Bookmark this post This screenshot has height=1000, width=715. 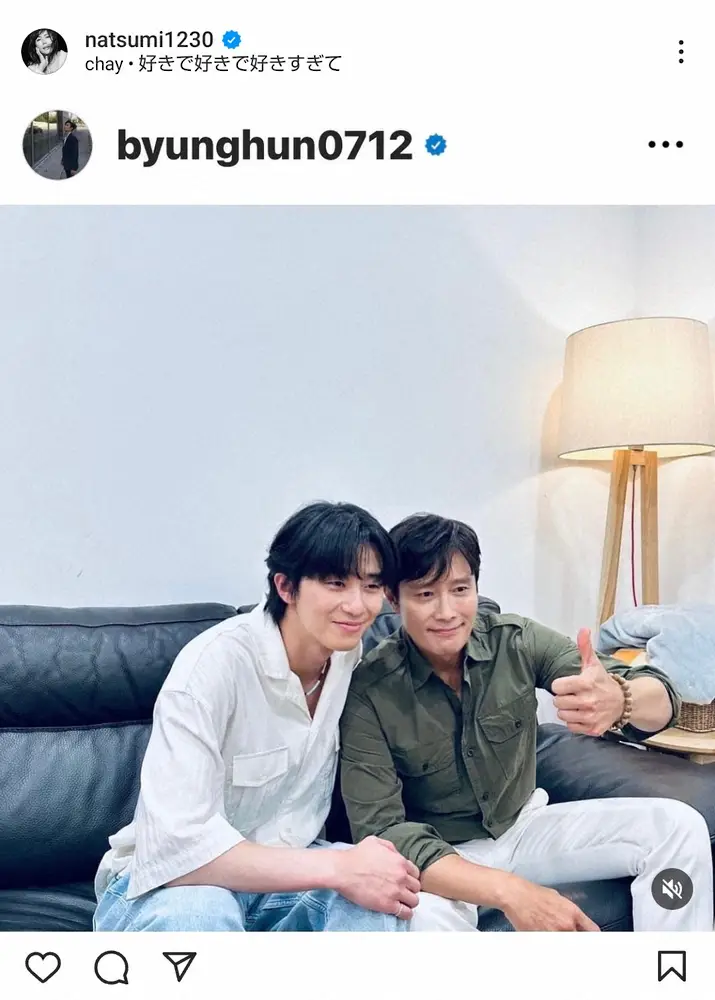tap(671, 966)
